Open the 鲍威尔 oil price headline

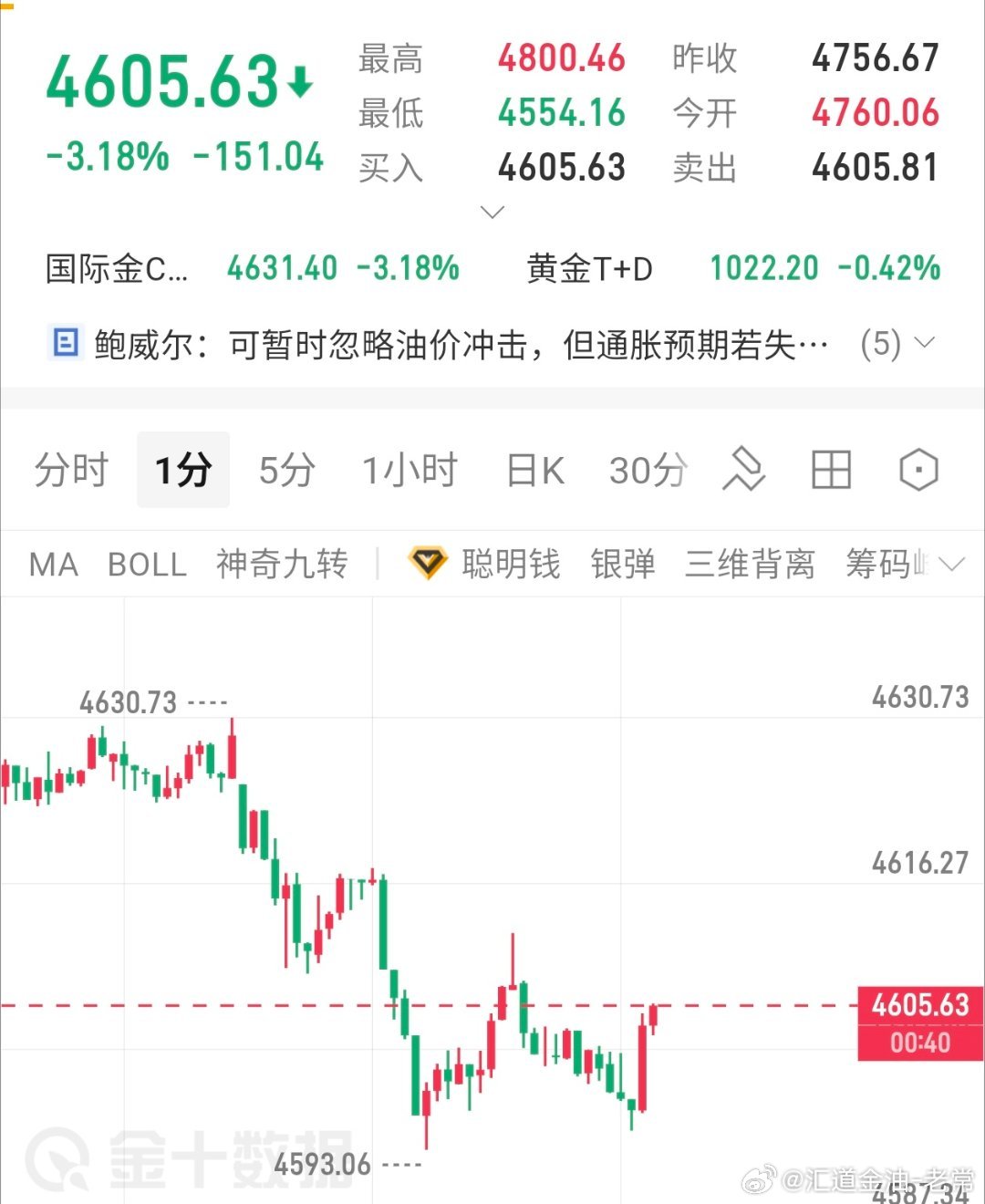456,344
